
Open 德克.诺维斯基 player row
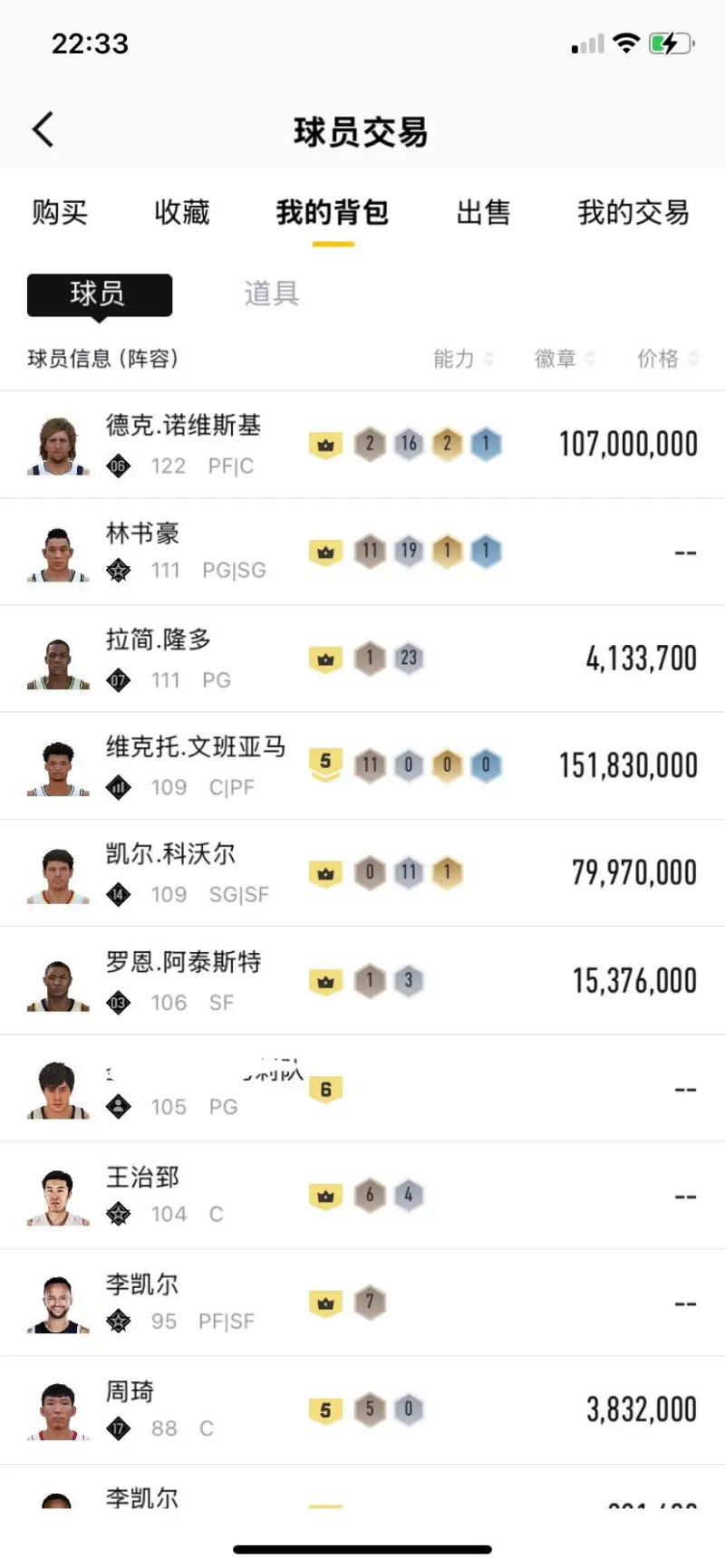coord(362,445)
